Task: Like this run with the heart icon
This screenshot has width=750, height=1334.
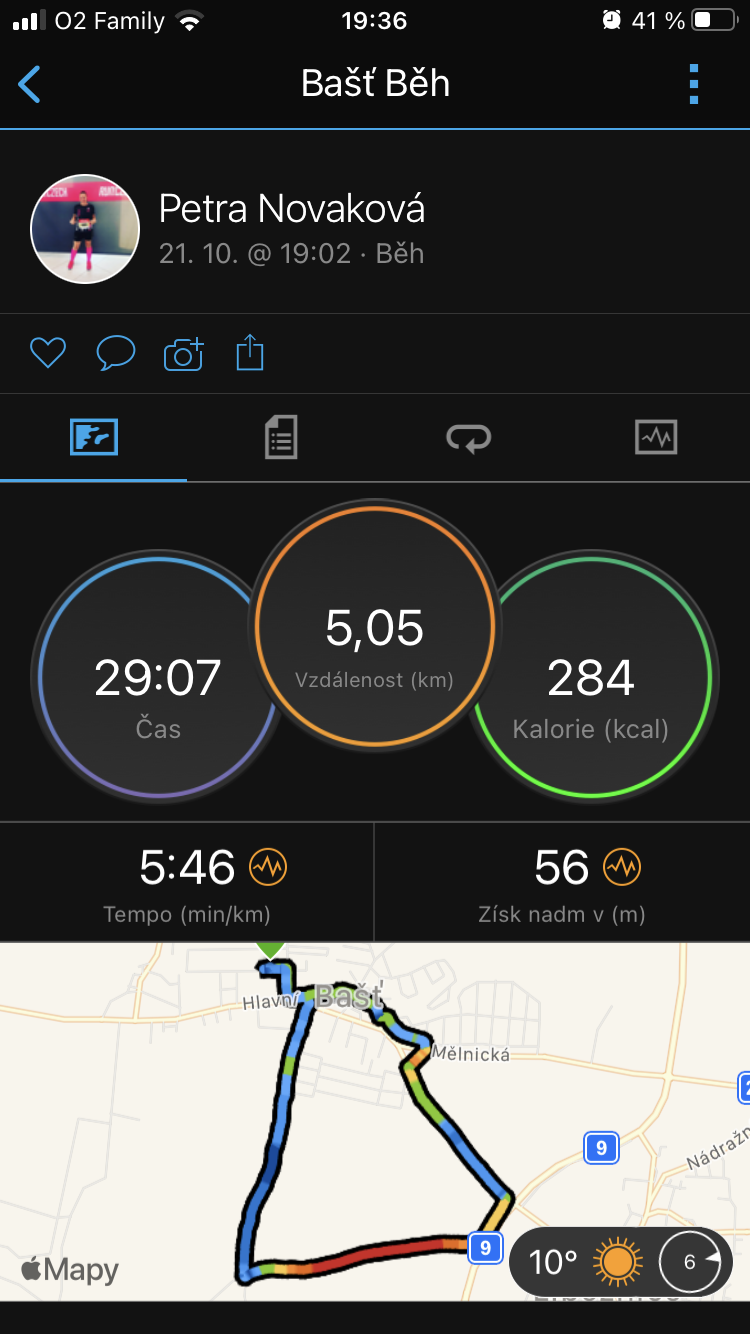Action: (x=47, y=352)
